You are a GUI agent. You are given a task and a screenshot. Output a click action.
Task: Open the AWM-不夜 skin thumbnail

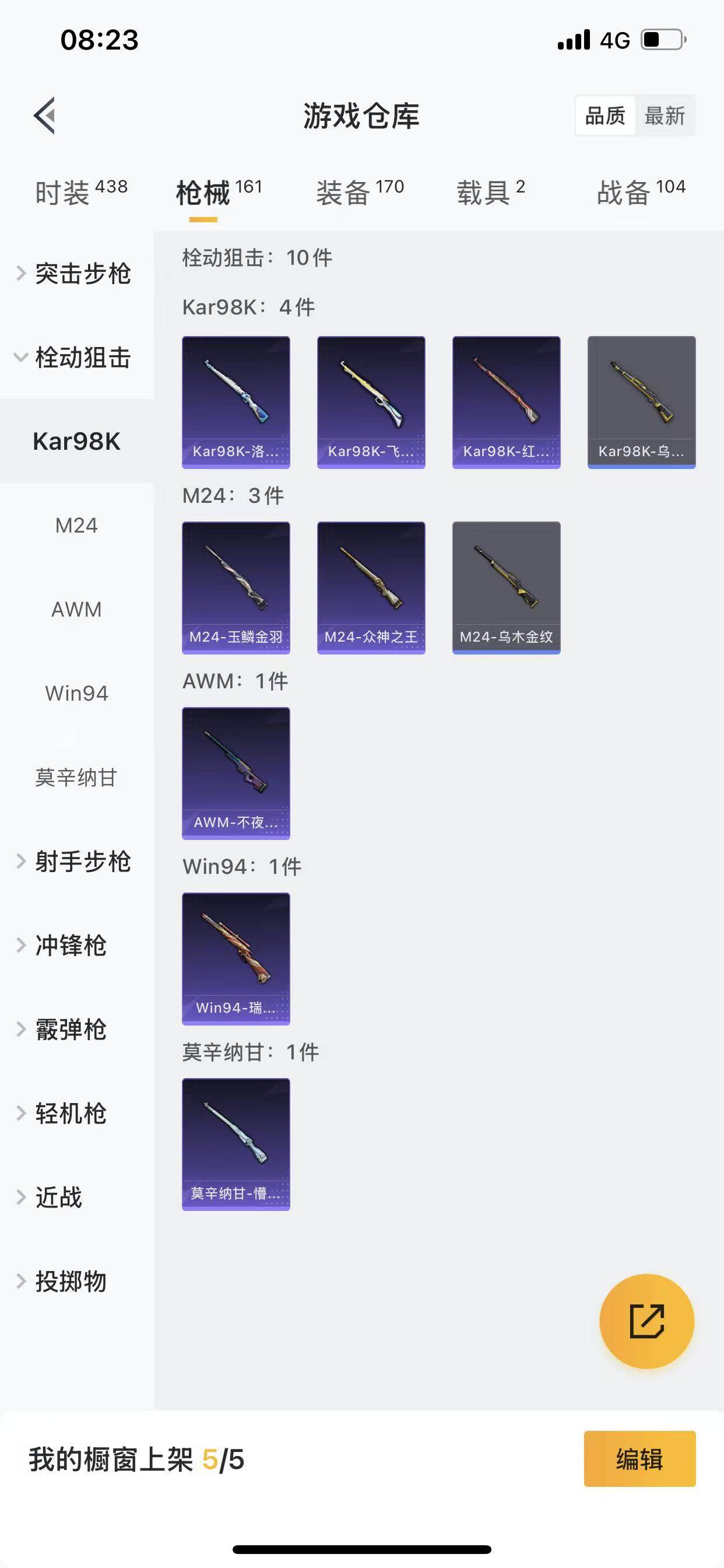click(236, 773)
